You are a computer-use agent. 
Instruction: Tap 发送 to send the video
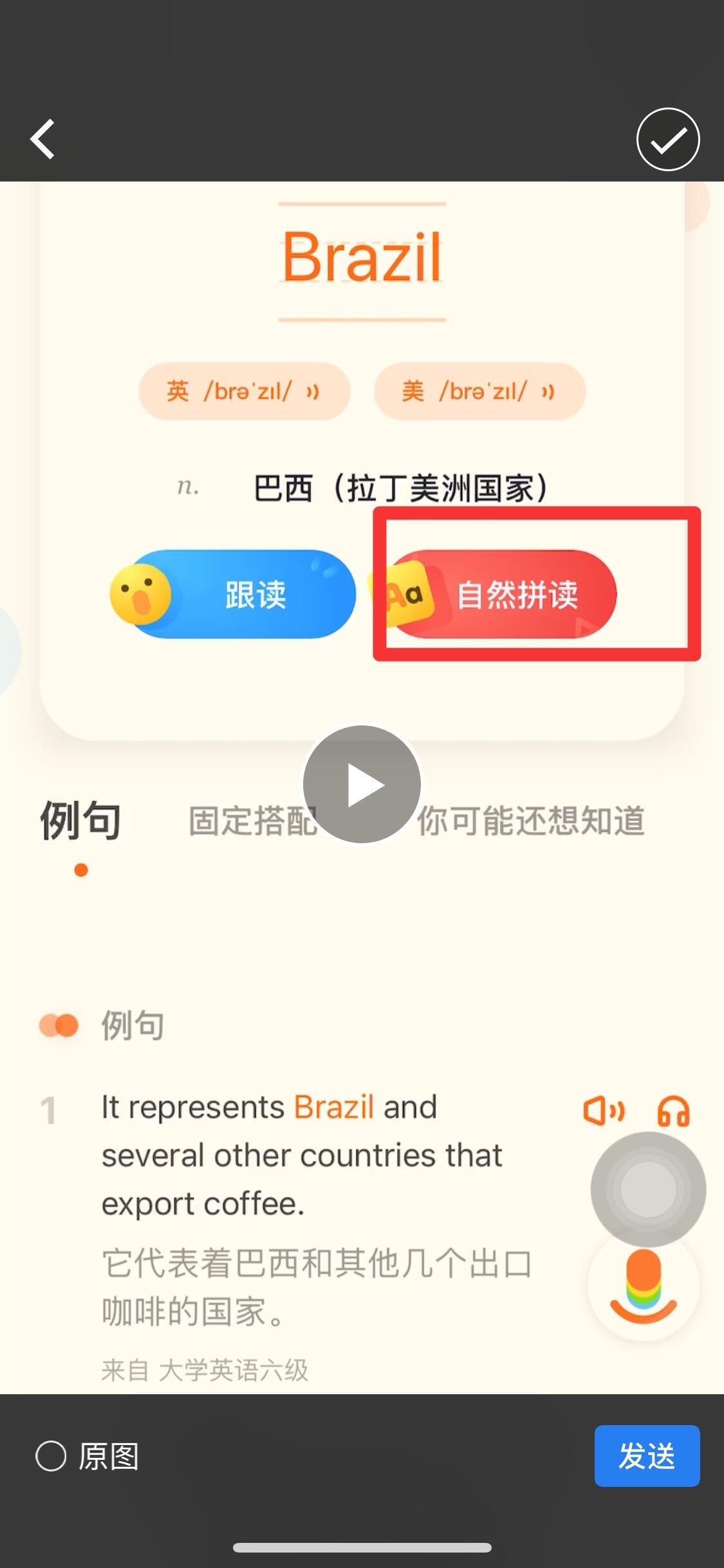pos(646,1456)
